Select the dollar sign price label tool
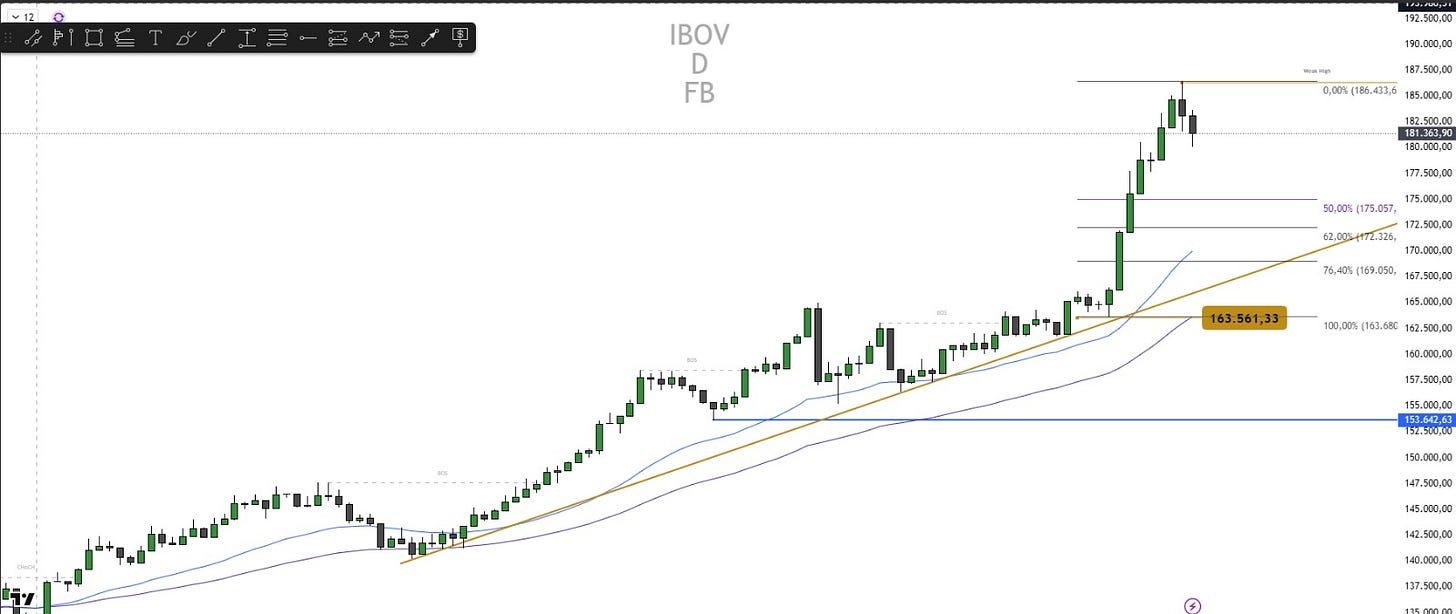Image resolution: width=1456 pixels, height=614 pixels. pyautogui.click(x=460, y=38)
